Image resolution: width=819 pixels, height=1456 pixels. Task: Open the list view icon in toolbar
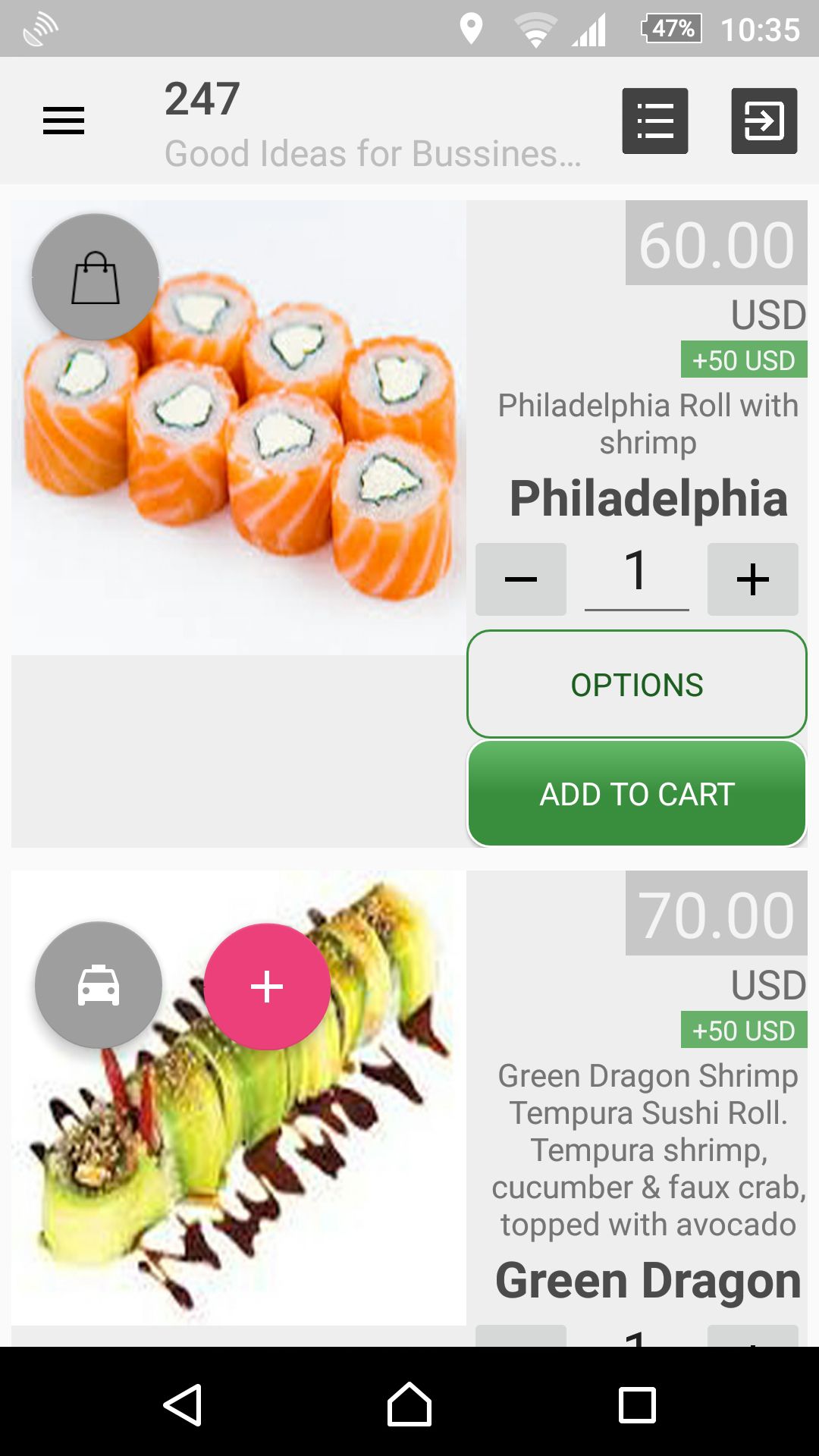click(x=655, y=121)
